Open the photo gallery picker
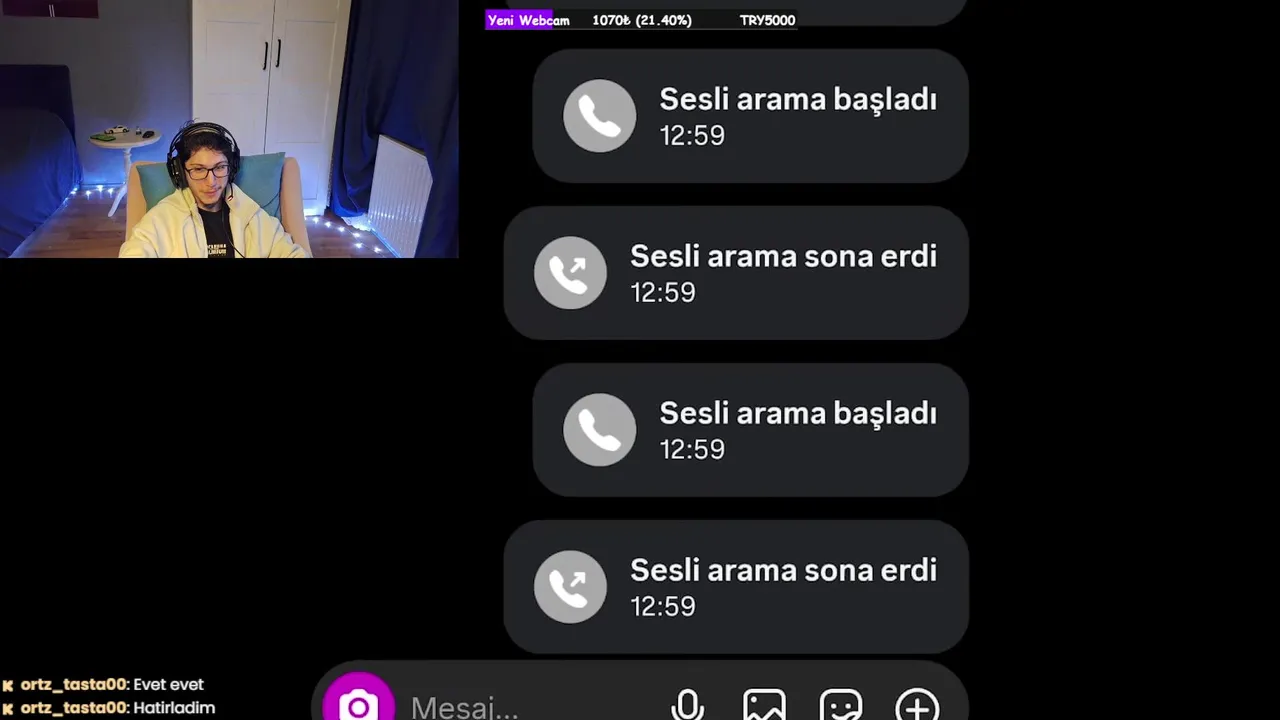Image resolution: width=1280 pixels, height=720 pixels. [x=764, y=706]
